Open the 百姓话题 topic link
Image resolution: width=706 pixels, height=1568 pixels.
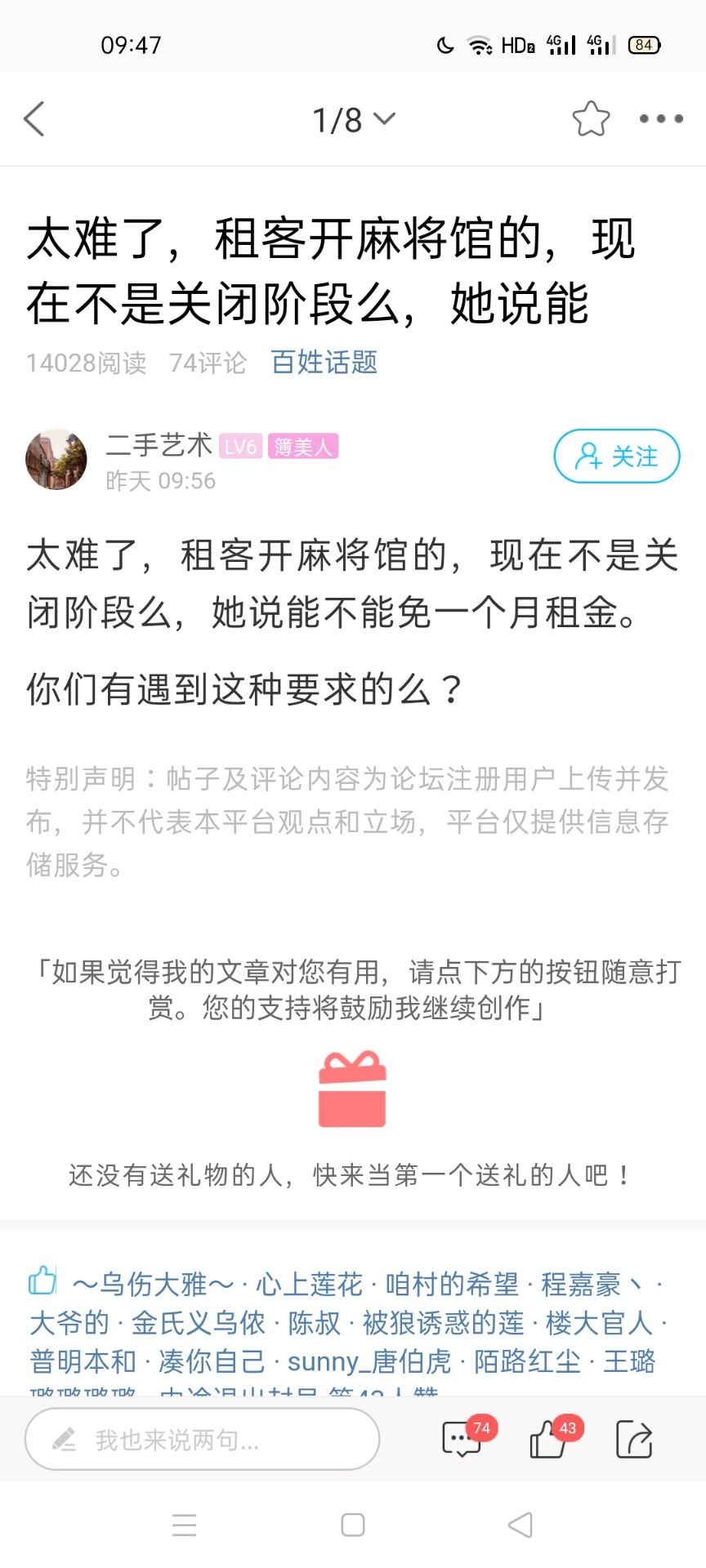pyautogui.click(x=324, y=362)
